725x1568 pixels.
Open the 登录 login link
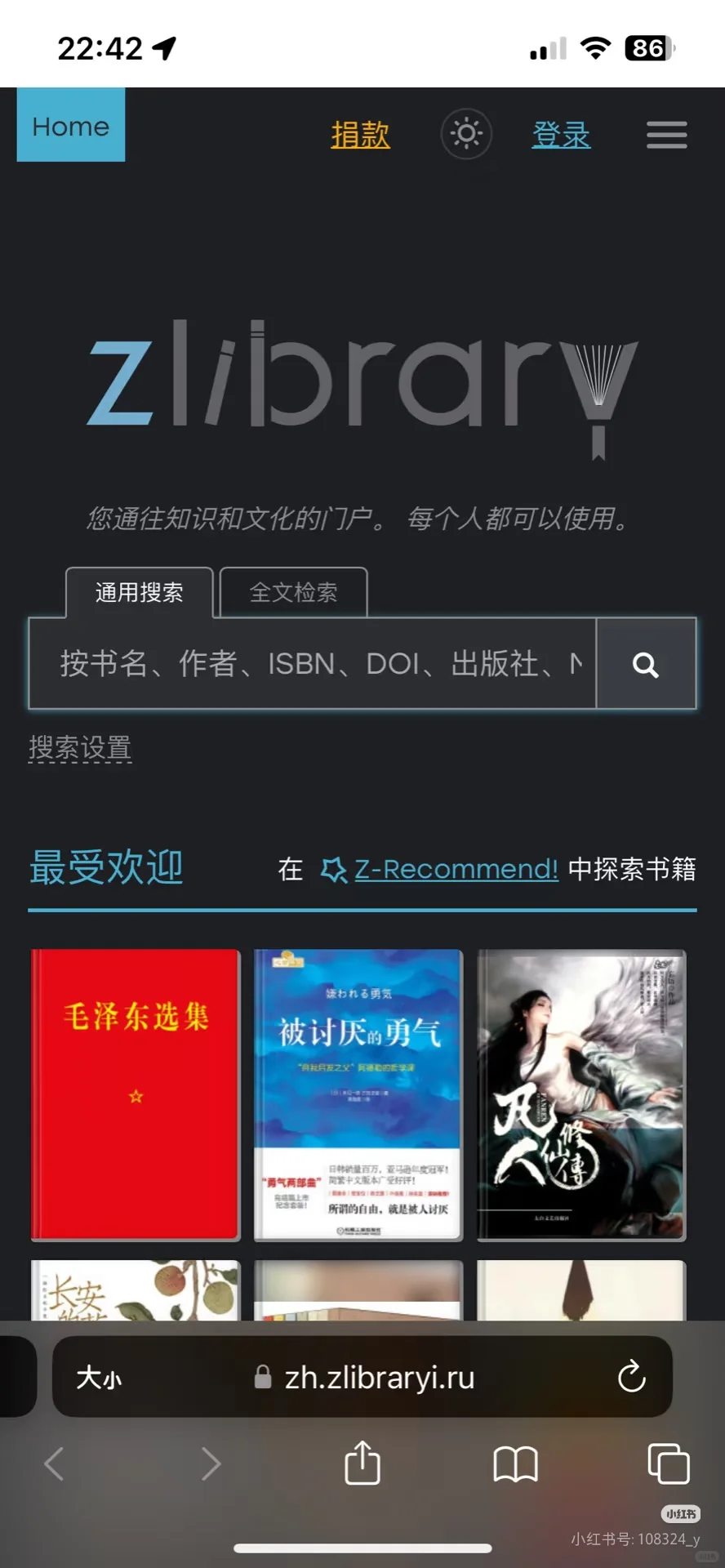pyautogui.click(x=561, y=135)
